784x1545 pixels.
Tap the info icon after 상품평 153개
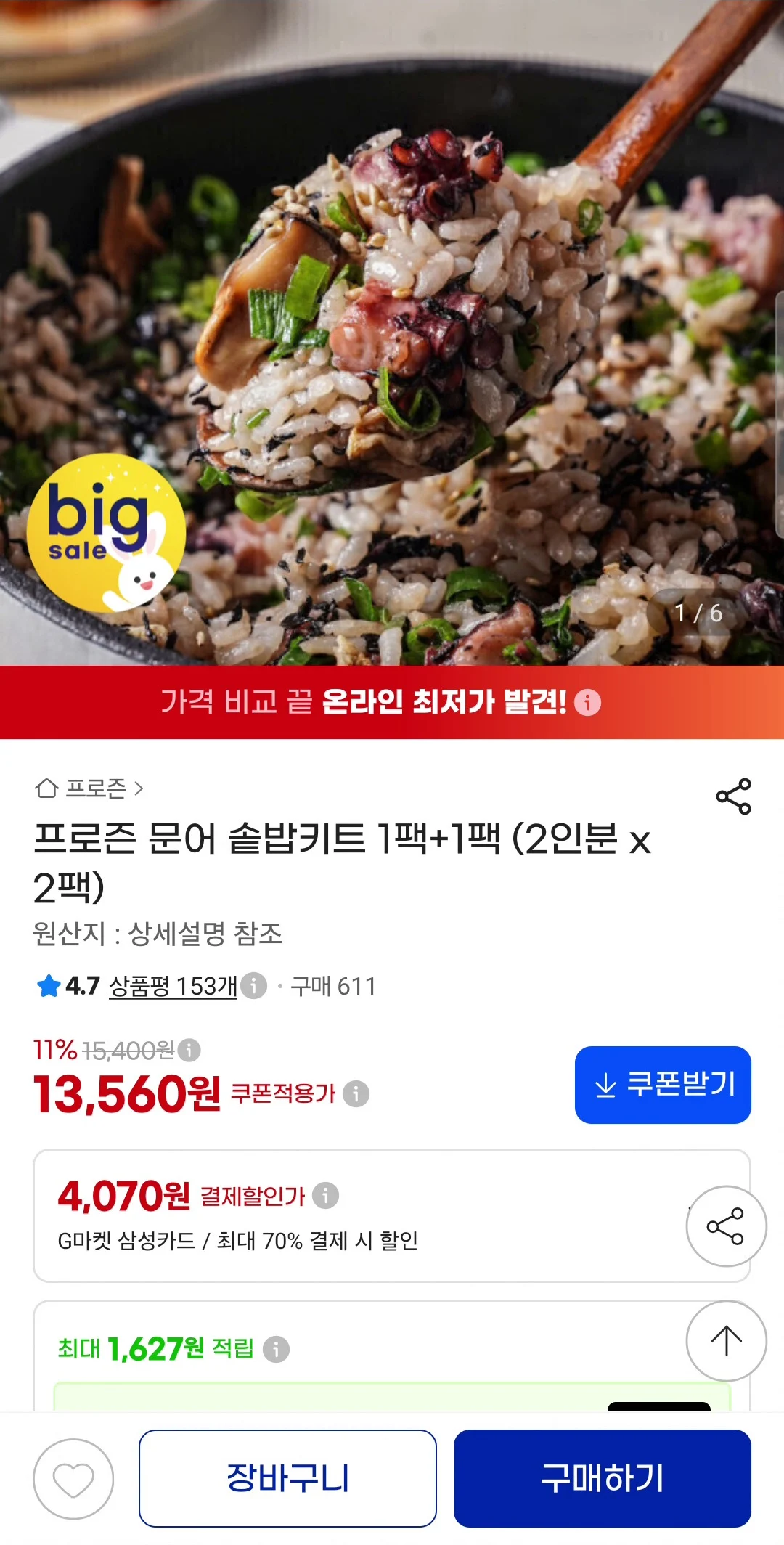(x=253, y=985)
